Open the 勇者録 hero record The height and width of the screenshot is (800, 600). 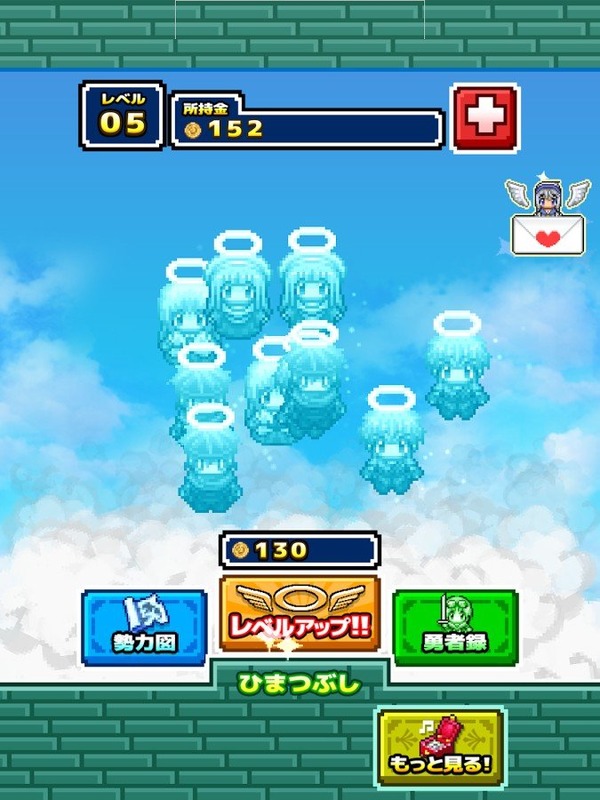(x=456, y=628)
